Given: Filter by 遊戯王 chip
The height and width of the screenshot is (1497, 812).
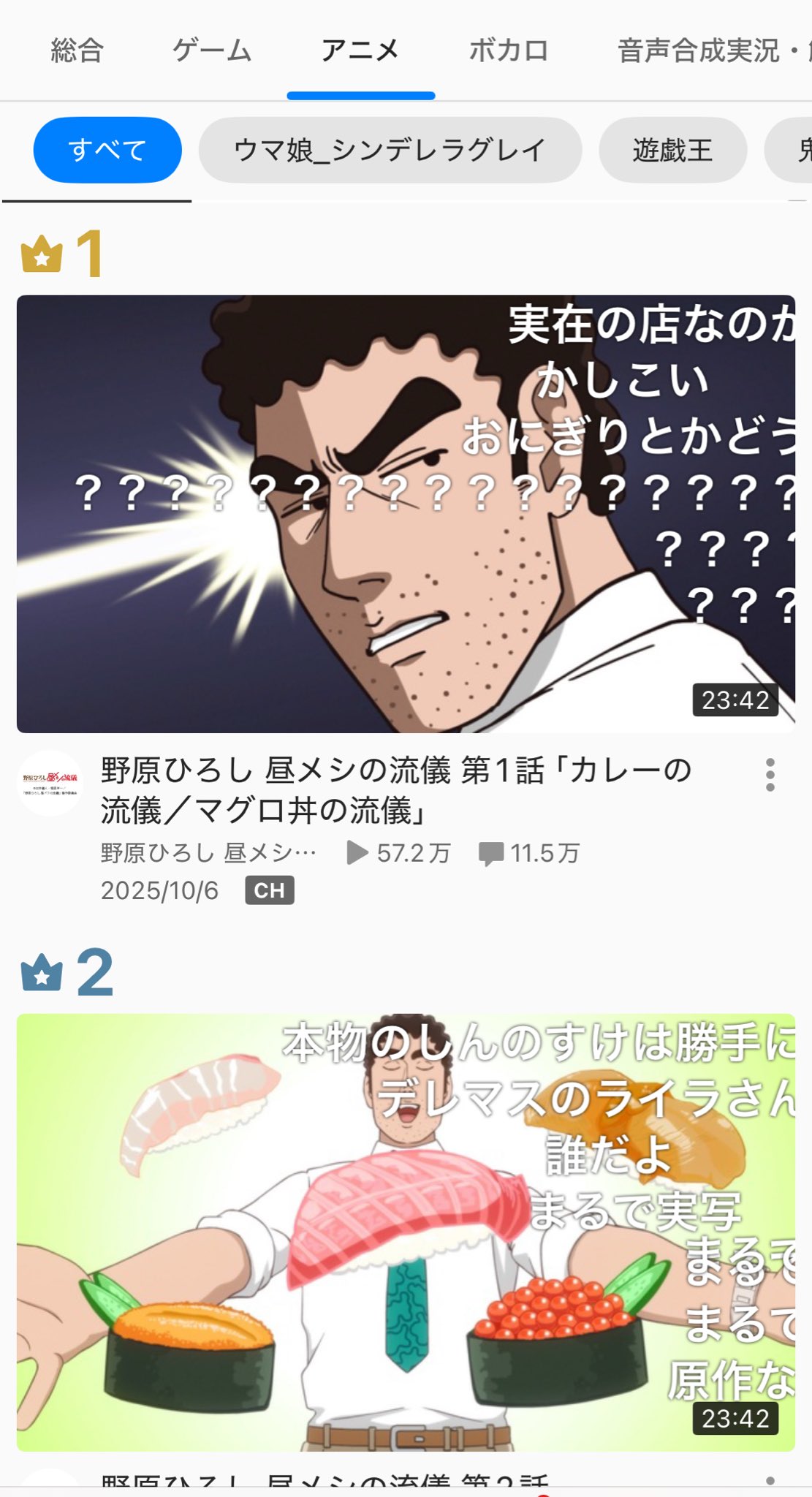Looking at the screenshot, I should tap(672, 150).
